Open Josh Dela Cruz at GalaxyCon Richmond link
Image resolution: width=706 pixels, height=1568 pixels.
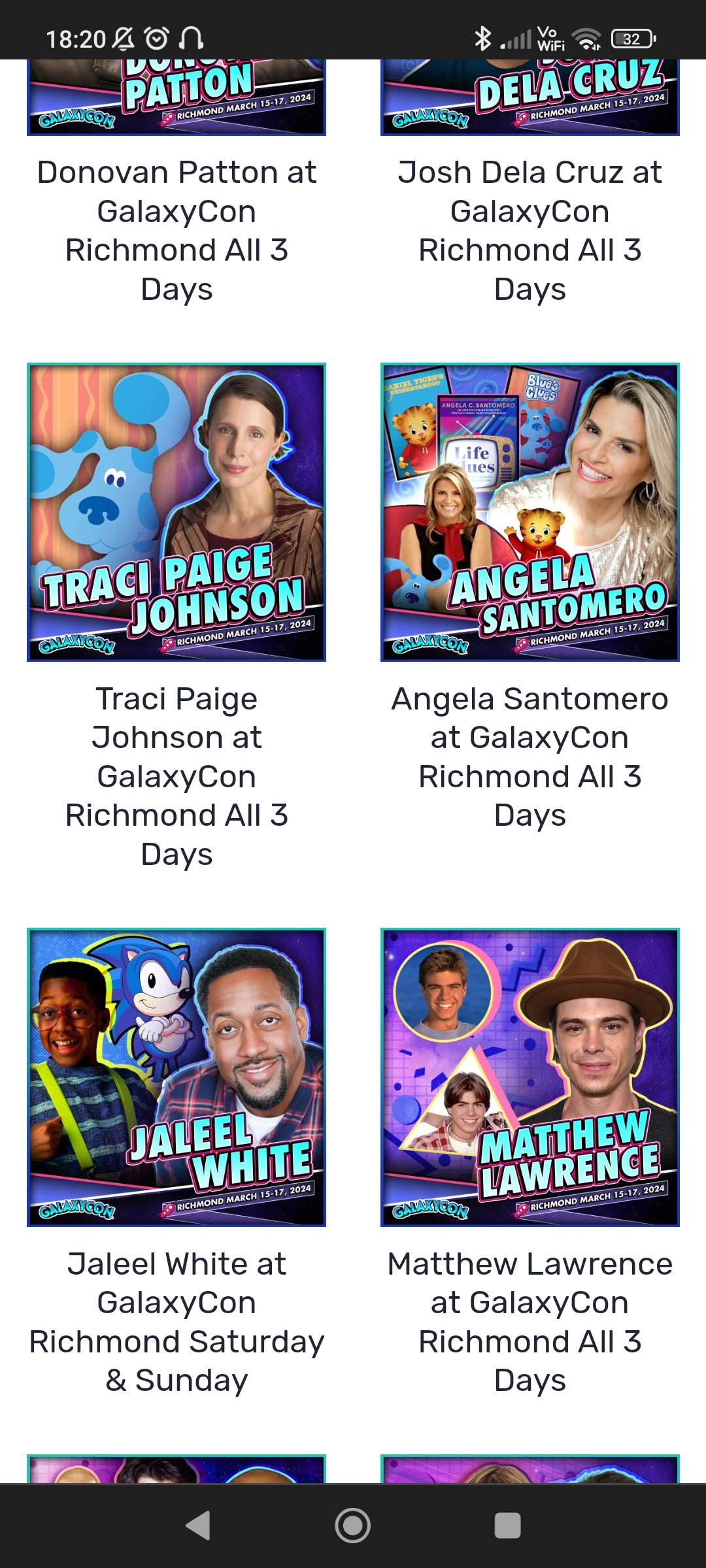[x=530, y=231]
